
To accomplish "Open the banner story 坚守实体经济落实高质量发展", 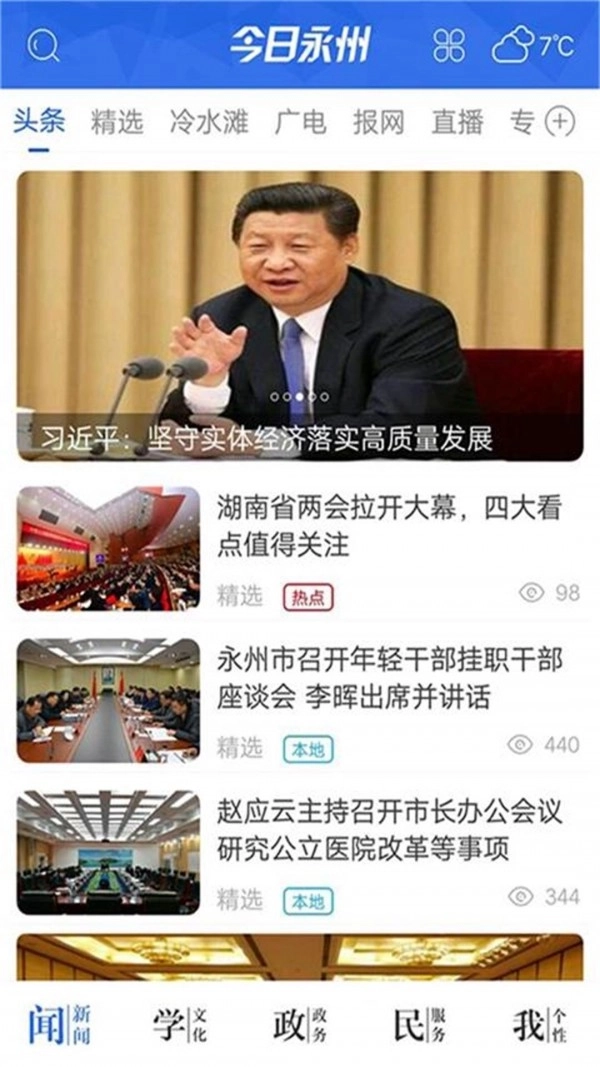I will tap(300, 315).
